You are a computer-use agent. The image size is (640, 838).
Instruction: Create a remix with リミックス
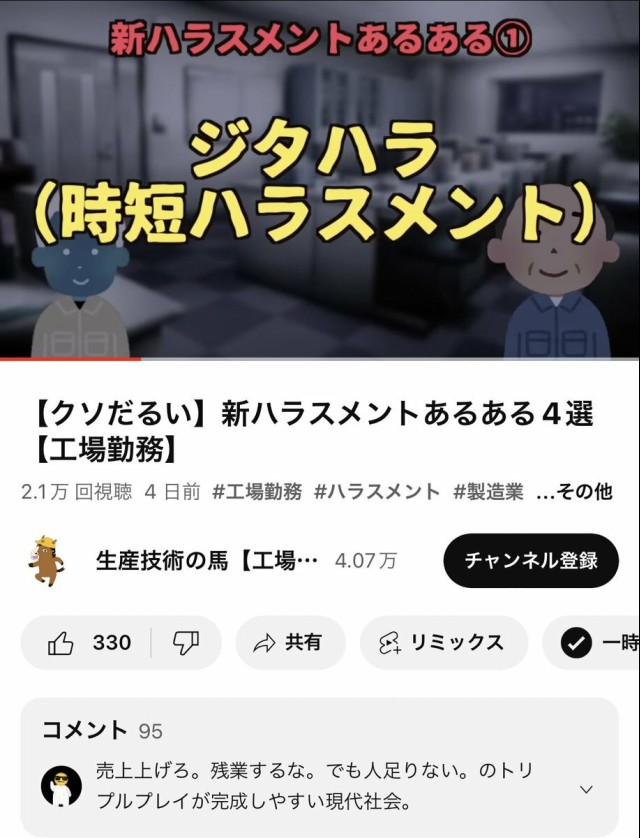tap(443, 643)
